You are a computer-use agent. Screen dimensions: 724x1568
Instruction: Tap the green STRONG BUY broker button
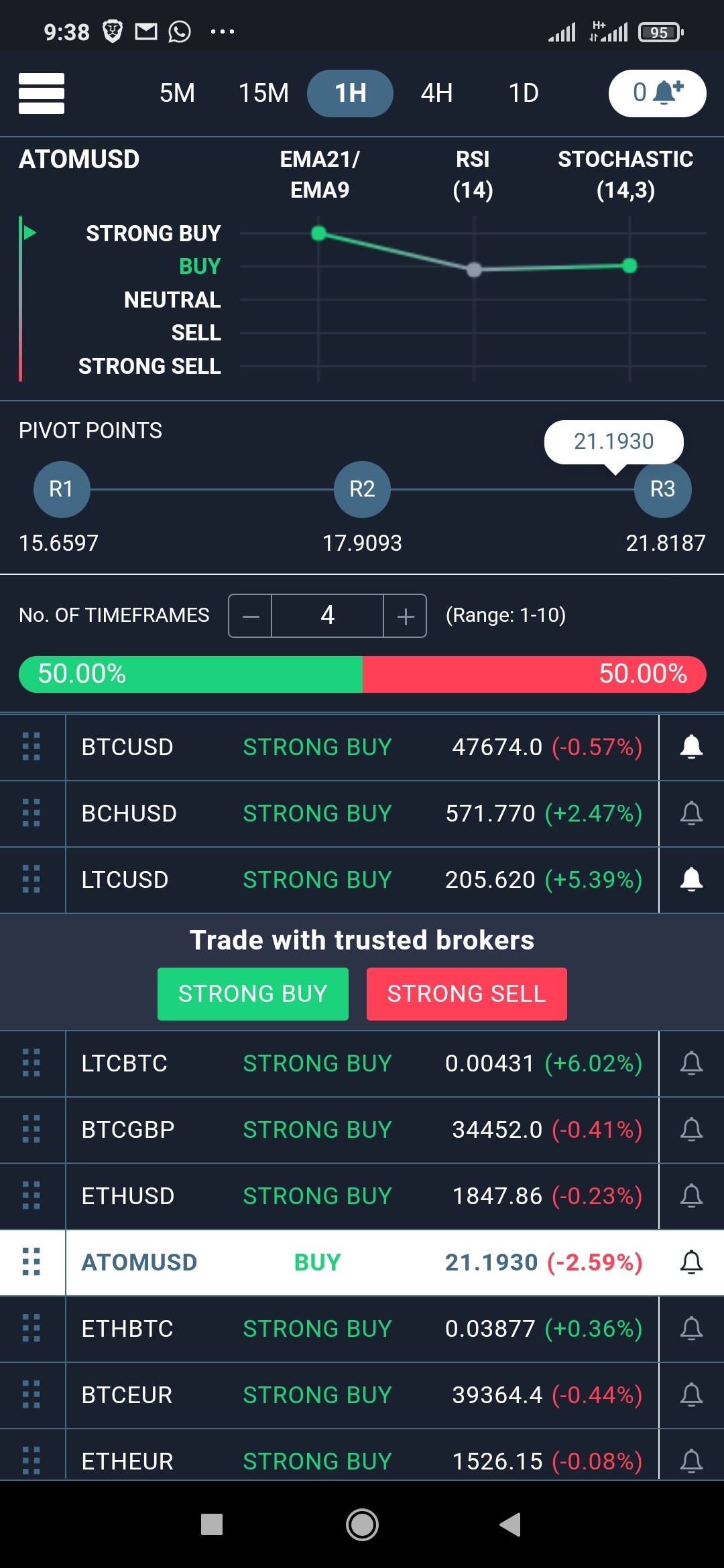pos(253,994)
